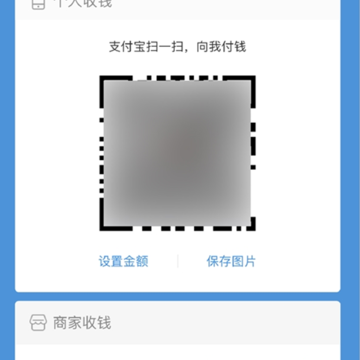Tap 保存图片 to save the image

[231, 261]
